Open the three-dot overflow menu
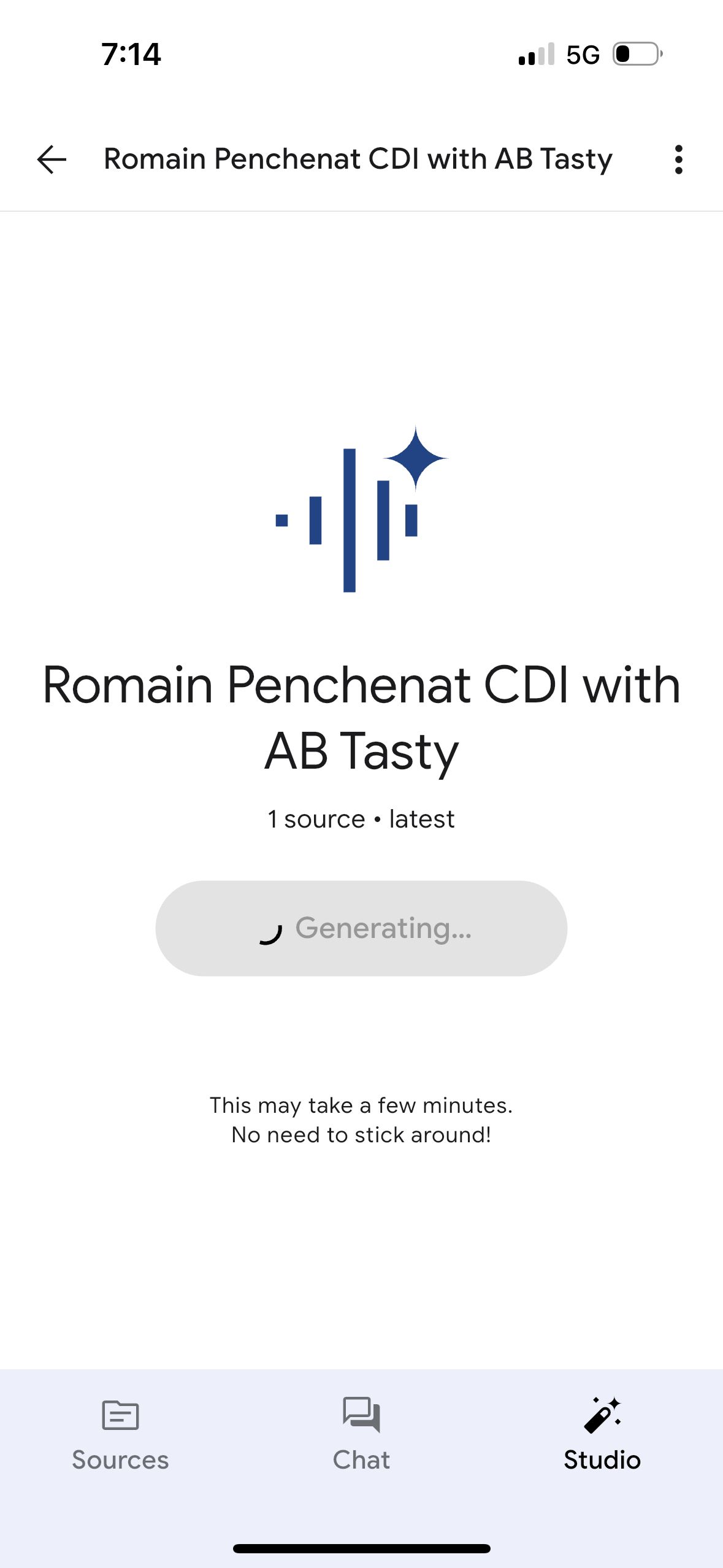723x1568 pixels. (x=678, y=159)
